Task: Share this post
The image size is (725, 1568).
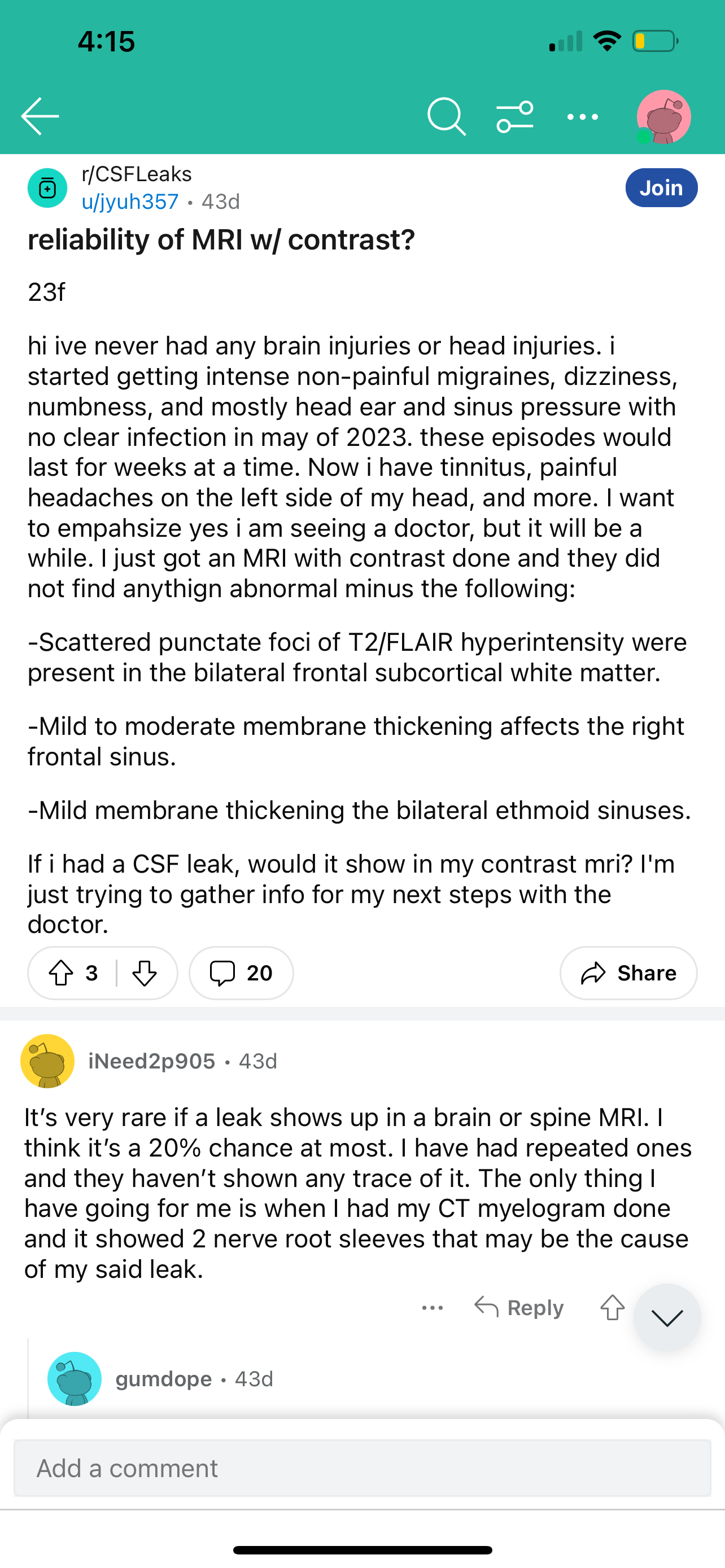Action: click(x=628, y=973)
